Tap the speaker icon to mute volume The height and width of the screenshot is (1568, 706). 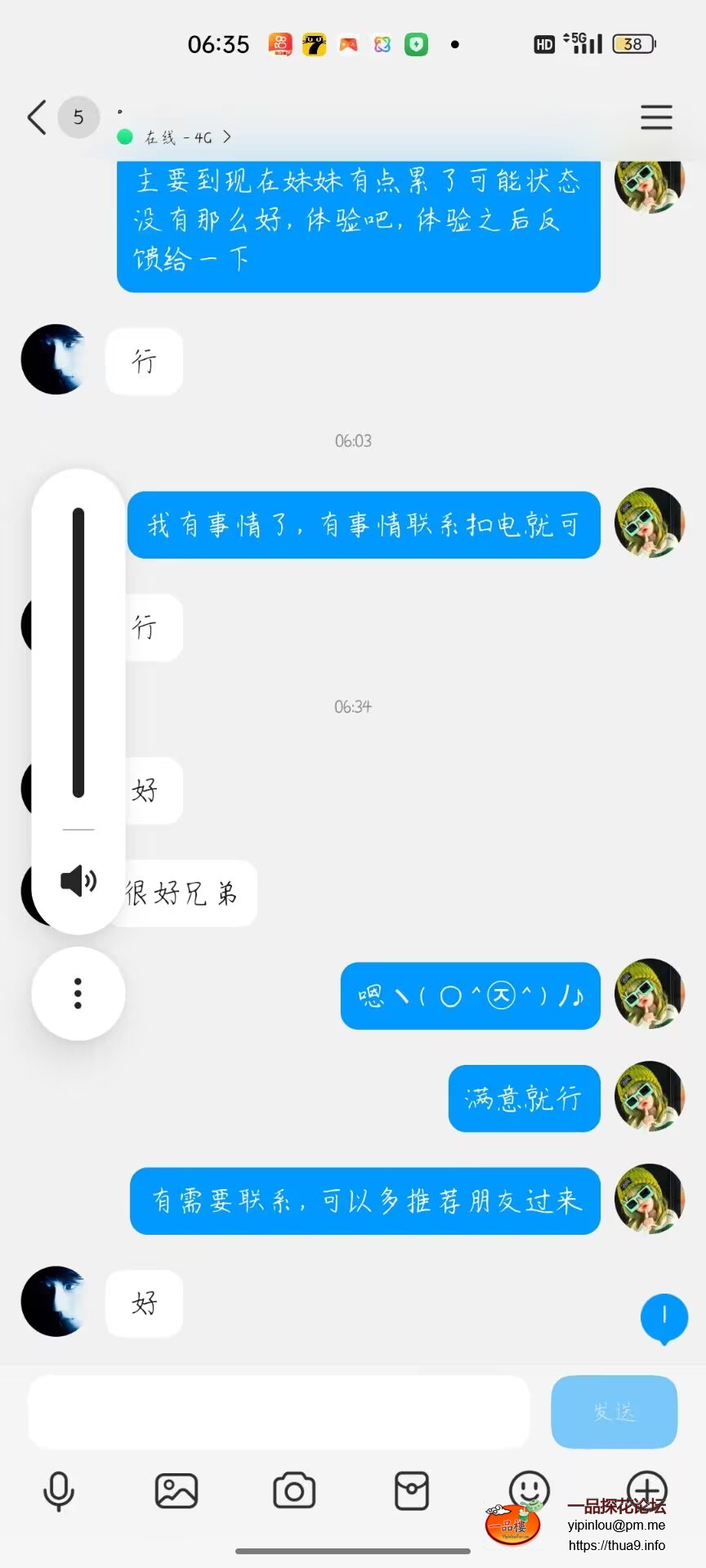point(78,881)
